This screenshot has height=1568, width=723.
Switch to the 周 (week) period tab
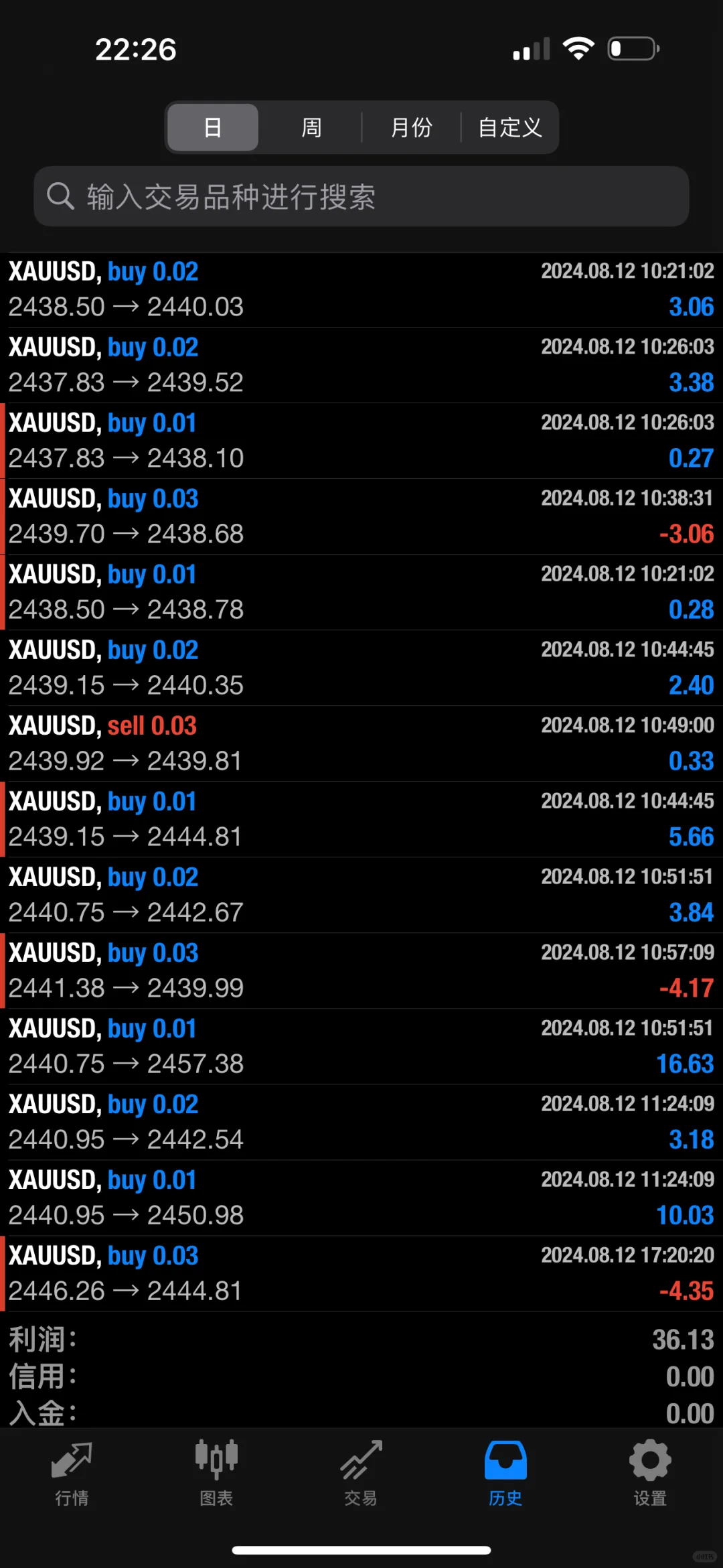click(x=311, y=127)
